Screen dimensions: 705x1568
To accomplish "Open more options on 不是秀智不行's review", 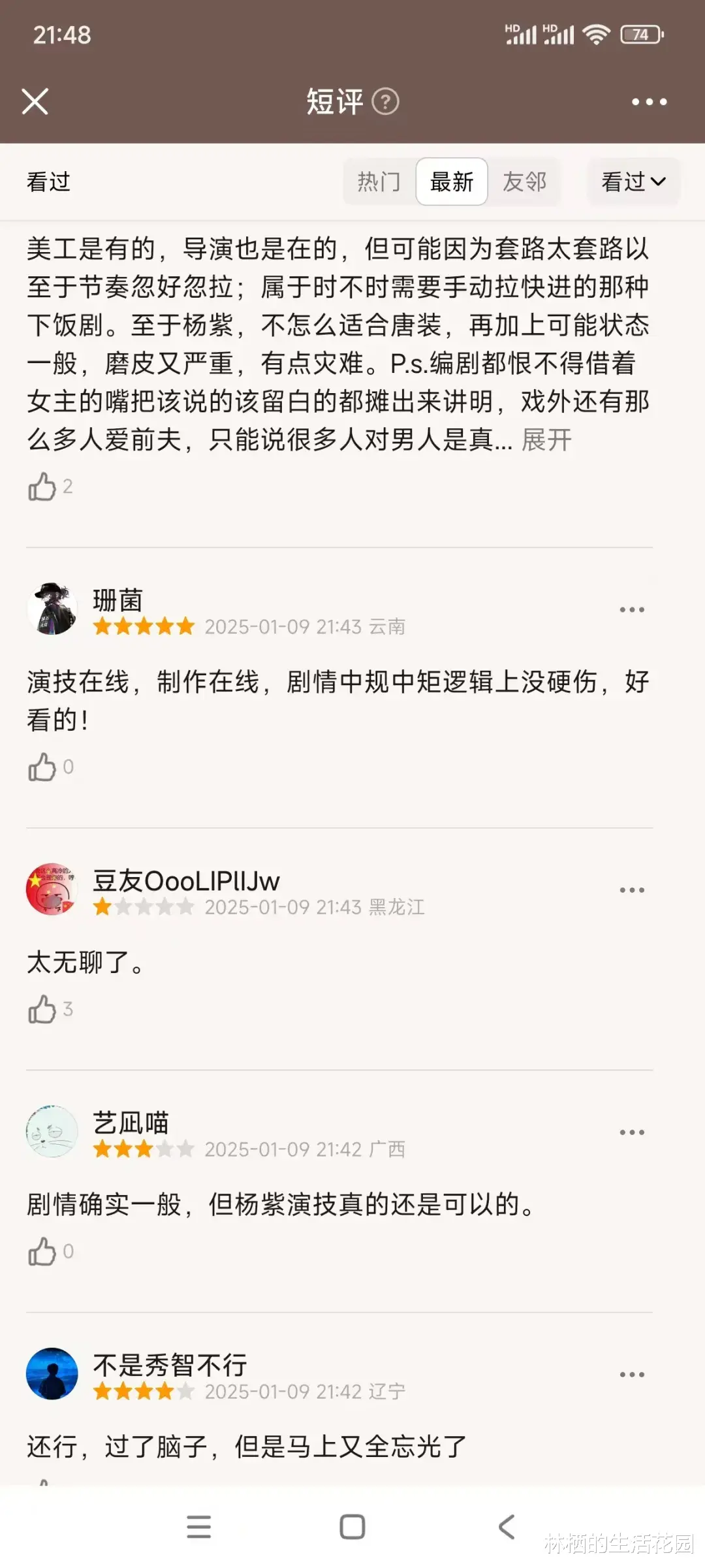I will point(631,1375).
